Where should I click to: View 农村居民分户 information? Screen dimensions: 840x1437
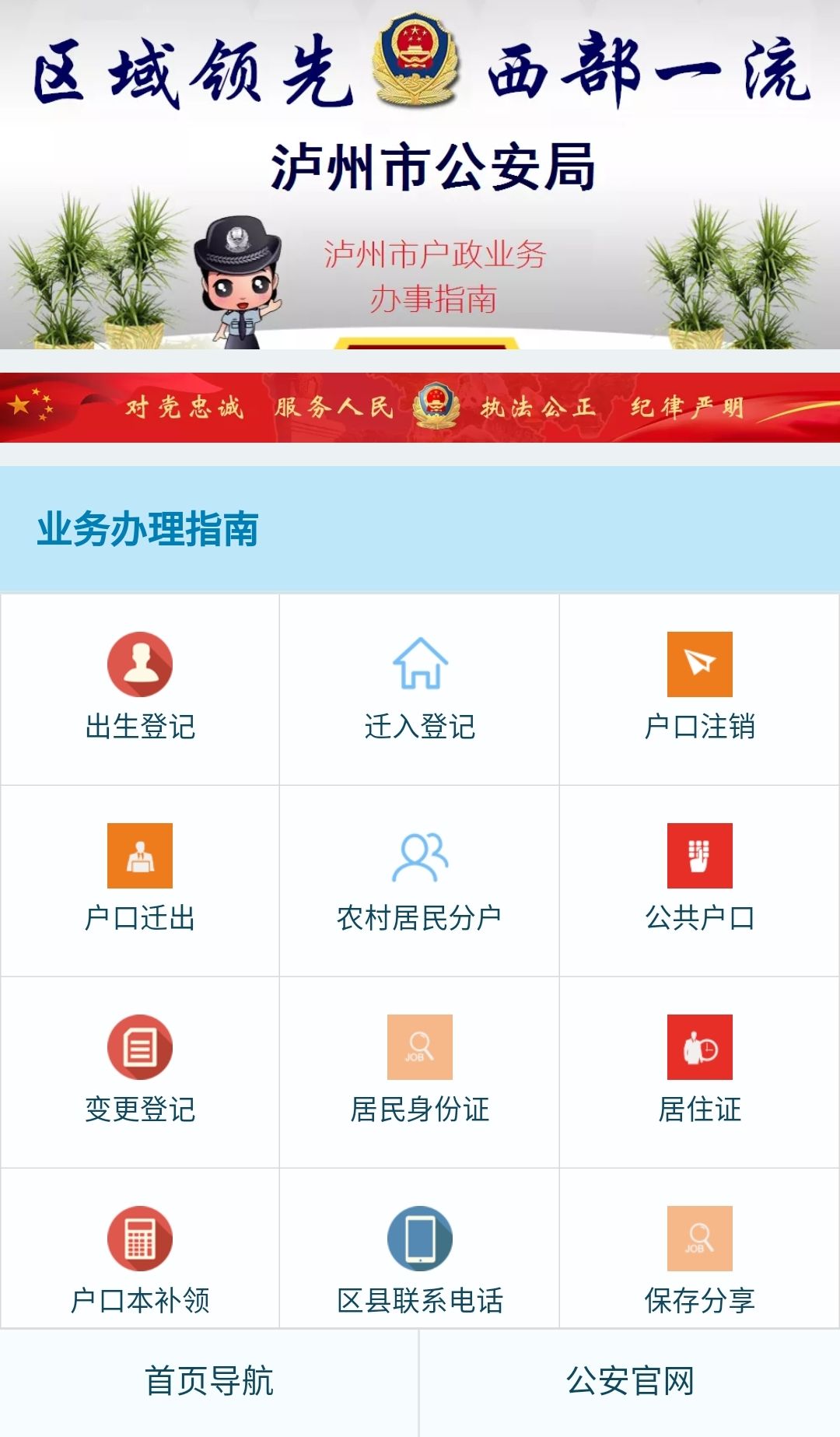pos(420,878)
